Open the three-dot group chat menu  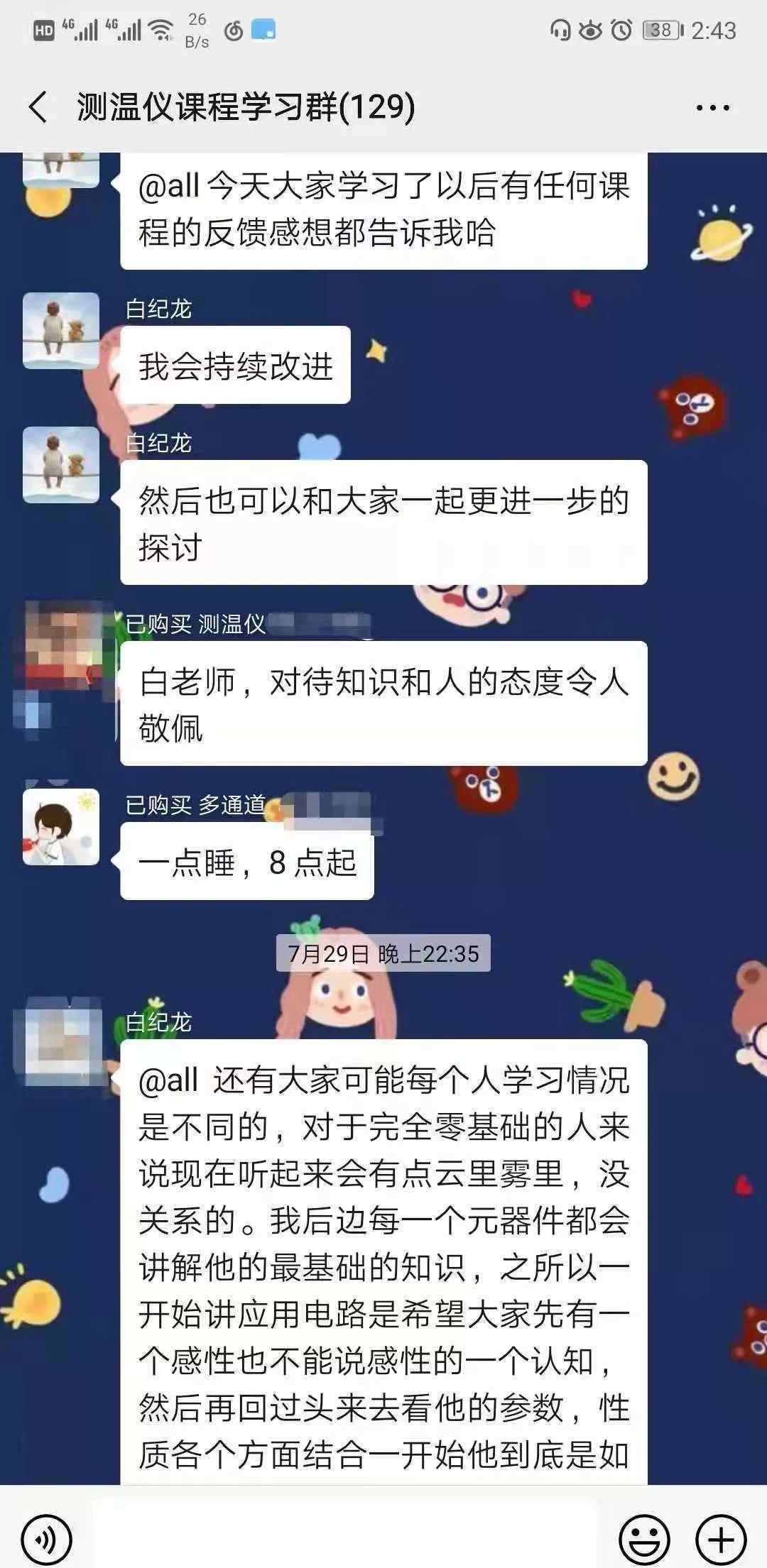click(x=712, y=108)
